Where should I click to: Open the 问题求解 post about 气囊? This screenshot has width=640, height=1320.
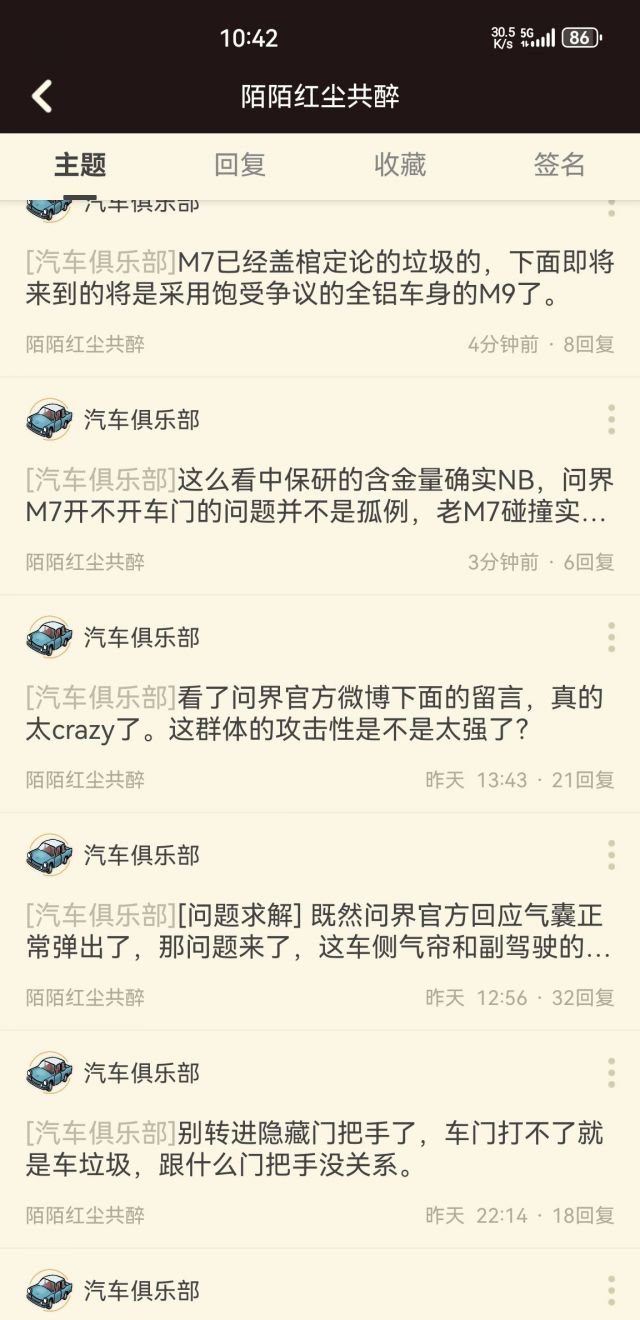[300, 931]
